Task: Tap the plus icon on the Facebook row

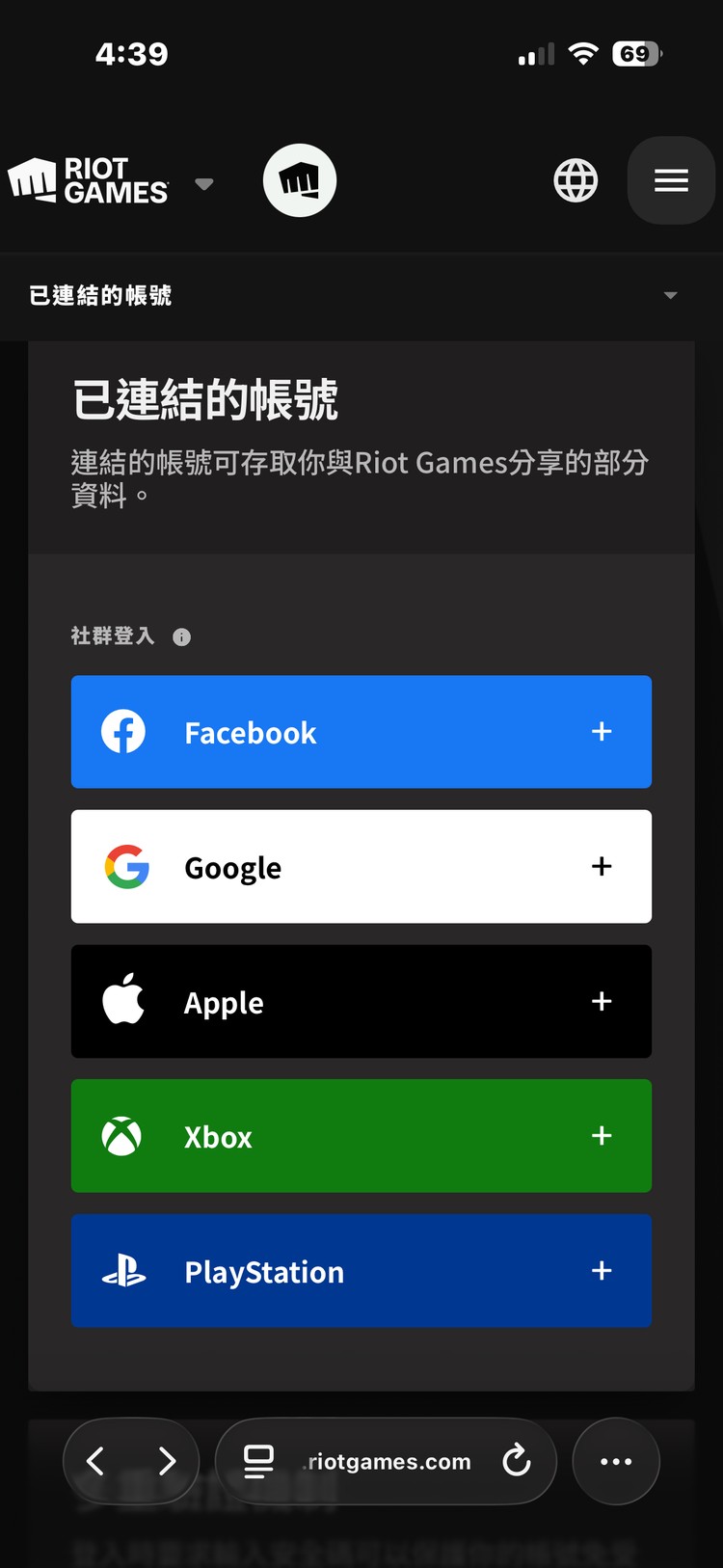Action: [602, 732]
